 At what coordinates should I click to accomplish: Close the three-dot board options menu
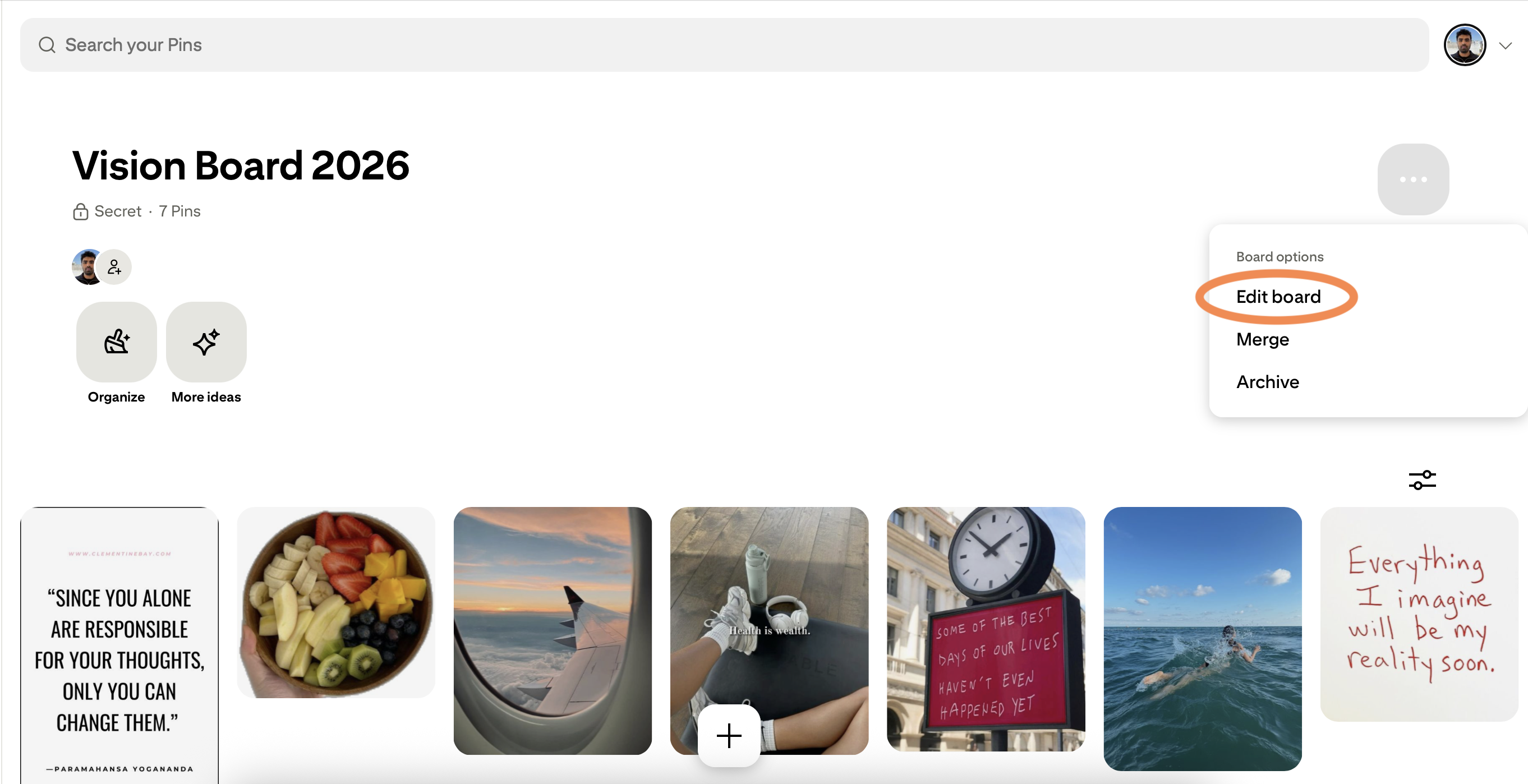click(x=1413, y=179)
